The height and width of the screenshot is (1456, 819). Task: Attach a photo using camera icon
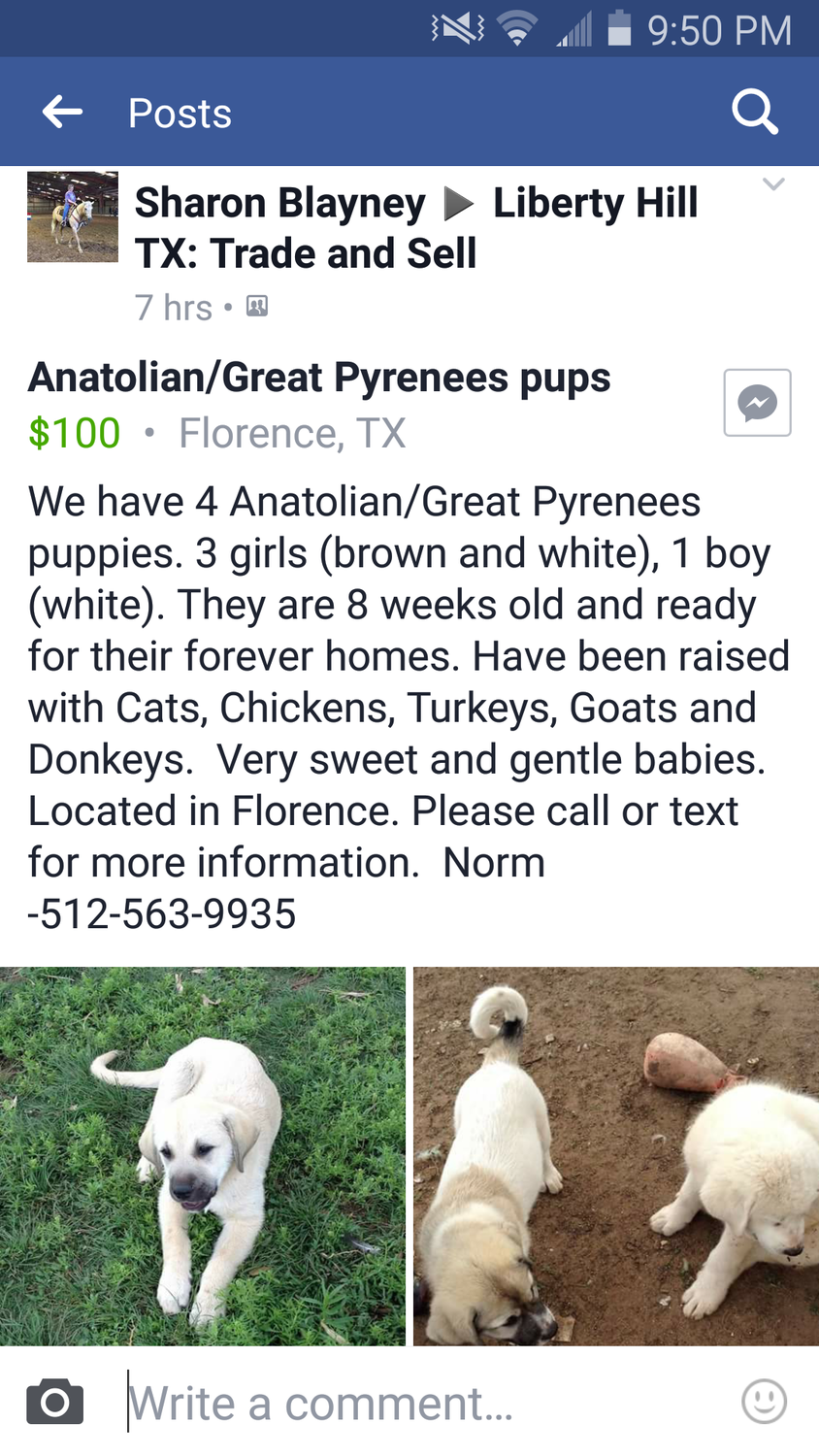(x=55, y=1403)
